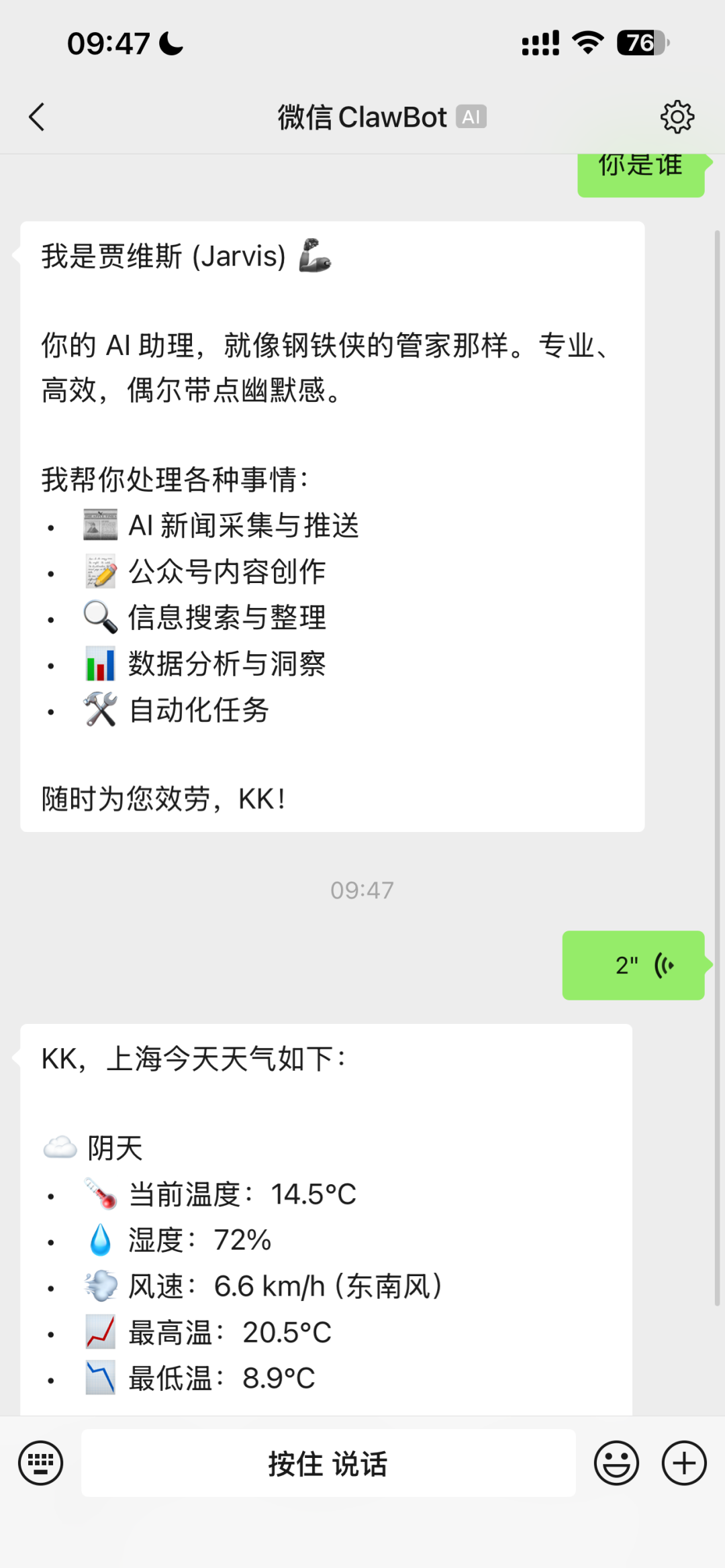725x1568 pixels.
Task: Tap the 按住 说话 hold-to-talk button
Action: pos(328,1463)
